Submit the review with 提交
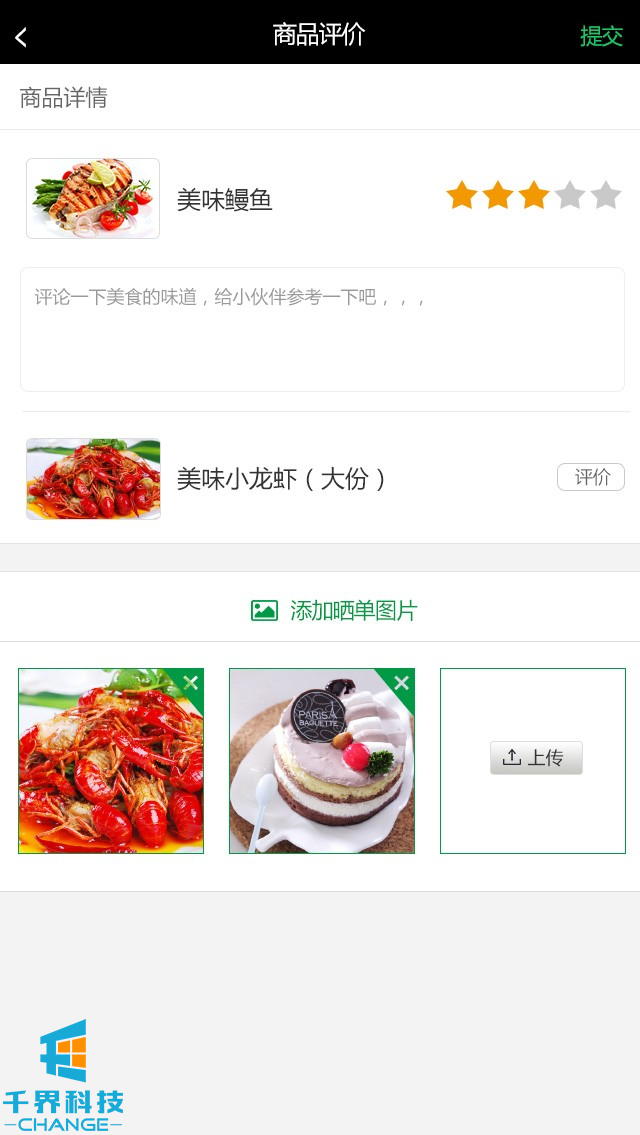Screen dimensions: 640x1135 (x=601, y=36)
